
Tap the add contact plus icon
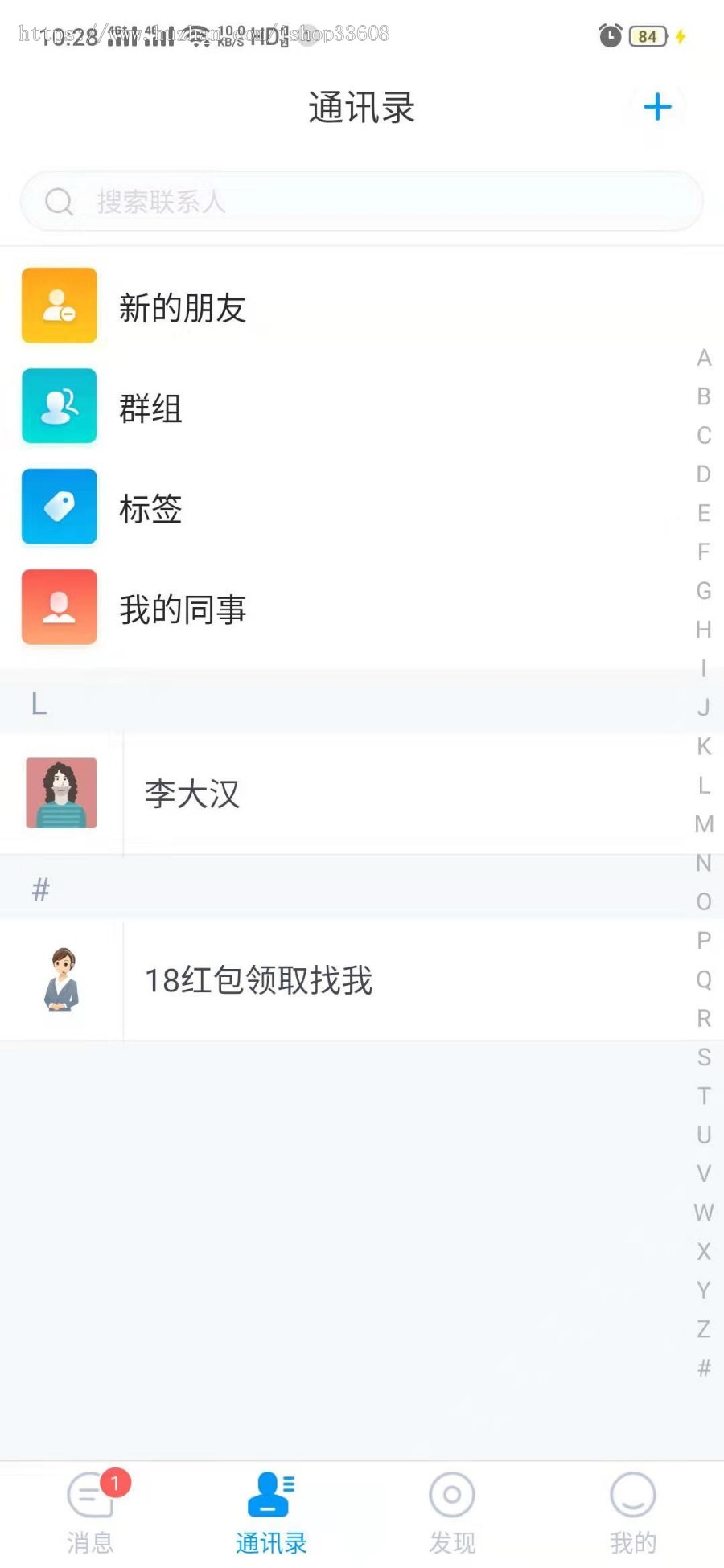tap(657, 106)
